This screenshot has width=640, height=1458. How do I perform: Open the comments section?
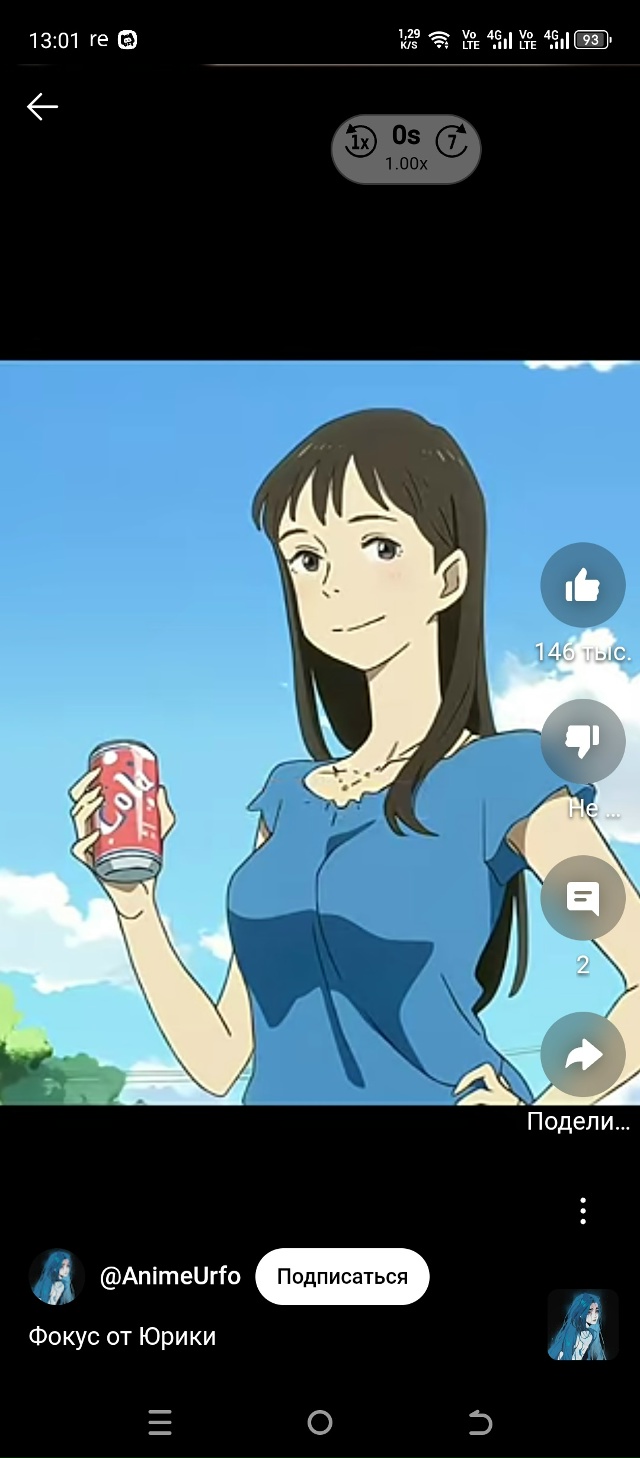pos(582,897)
